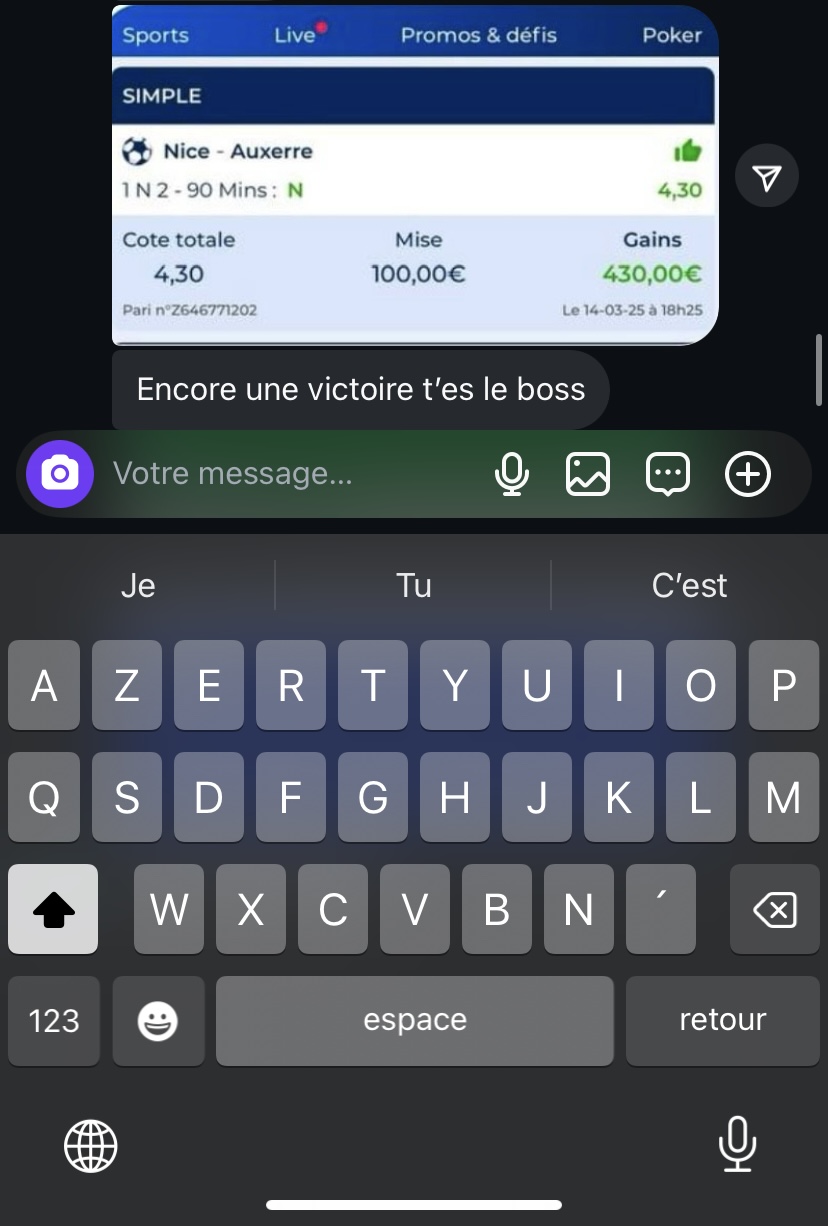Forward the shared betting slip image
Image resolution: width=828 pixels, height=1226 pixels.
766,178
